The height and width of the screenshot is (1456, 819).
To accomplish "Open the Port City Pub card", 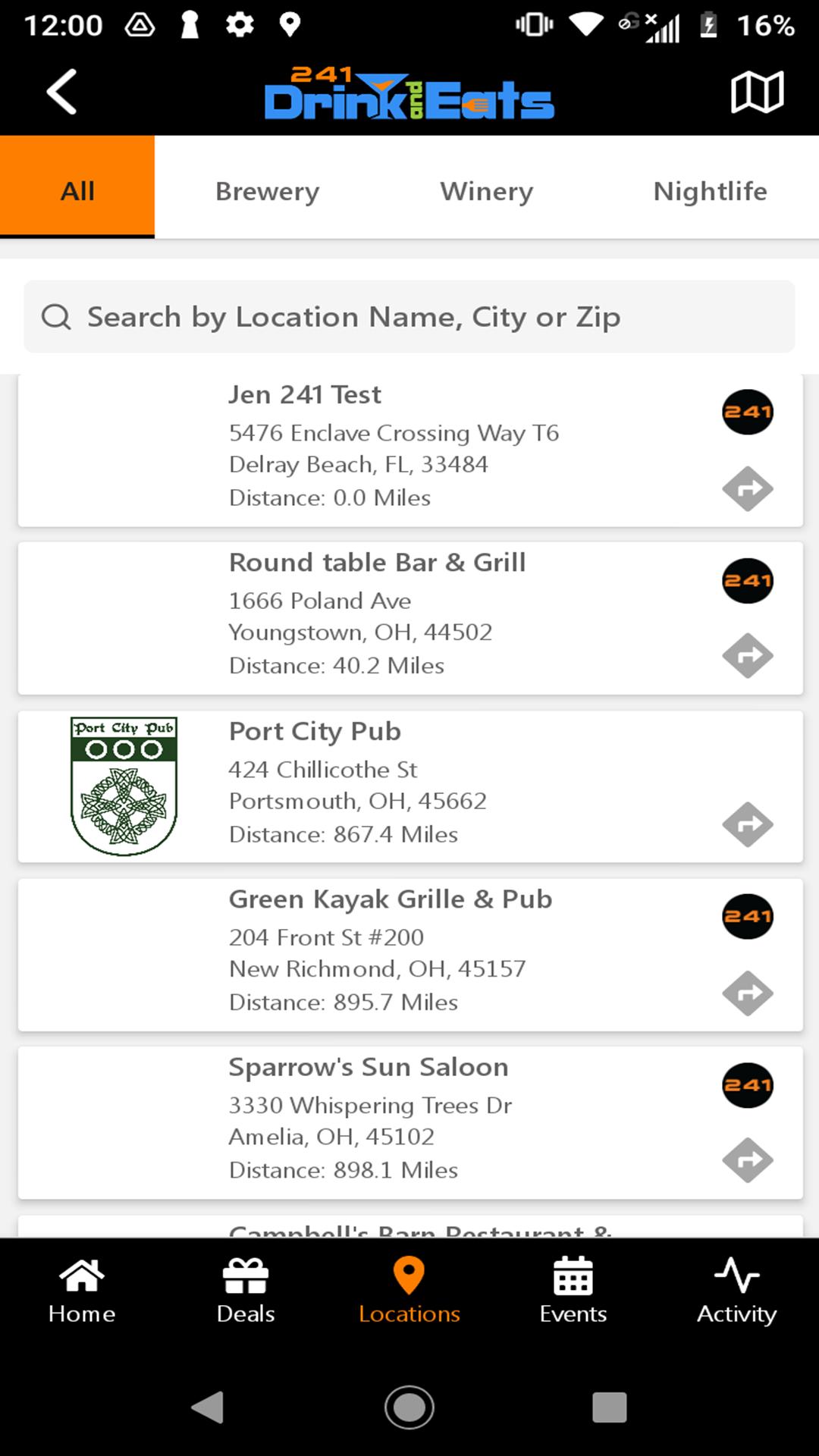I will click(x=409, y=786).
